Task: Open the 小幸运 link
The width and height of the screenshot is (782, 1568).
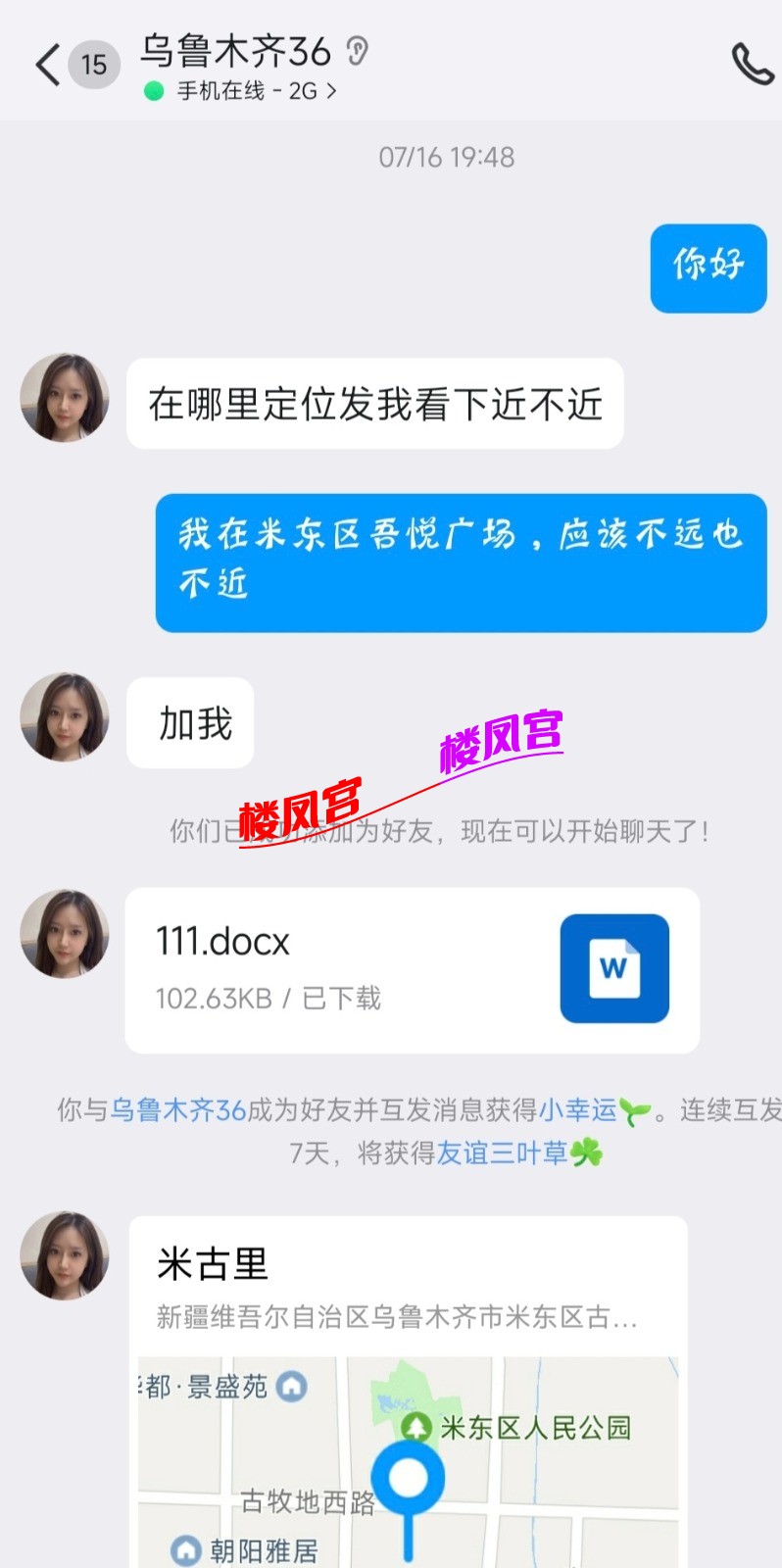Action: 578,1110
